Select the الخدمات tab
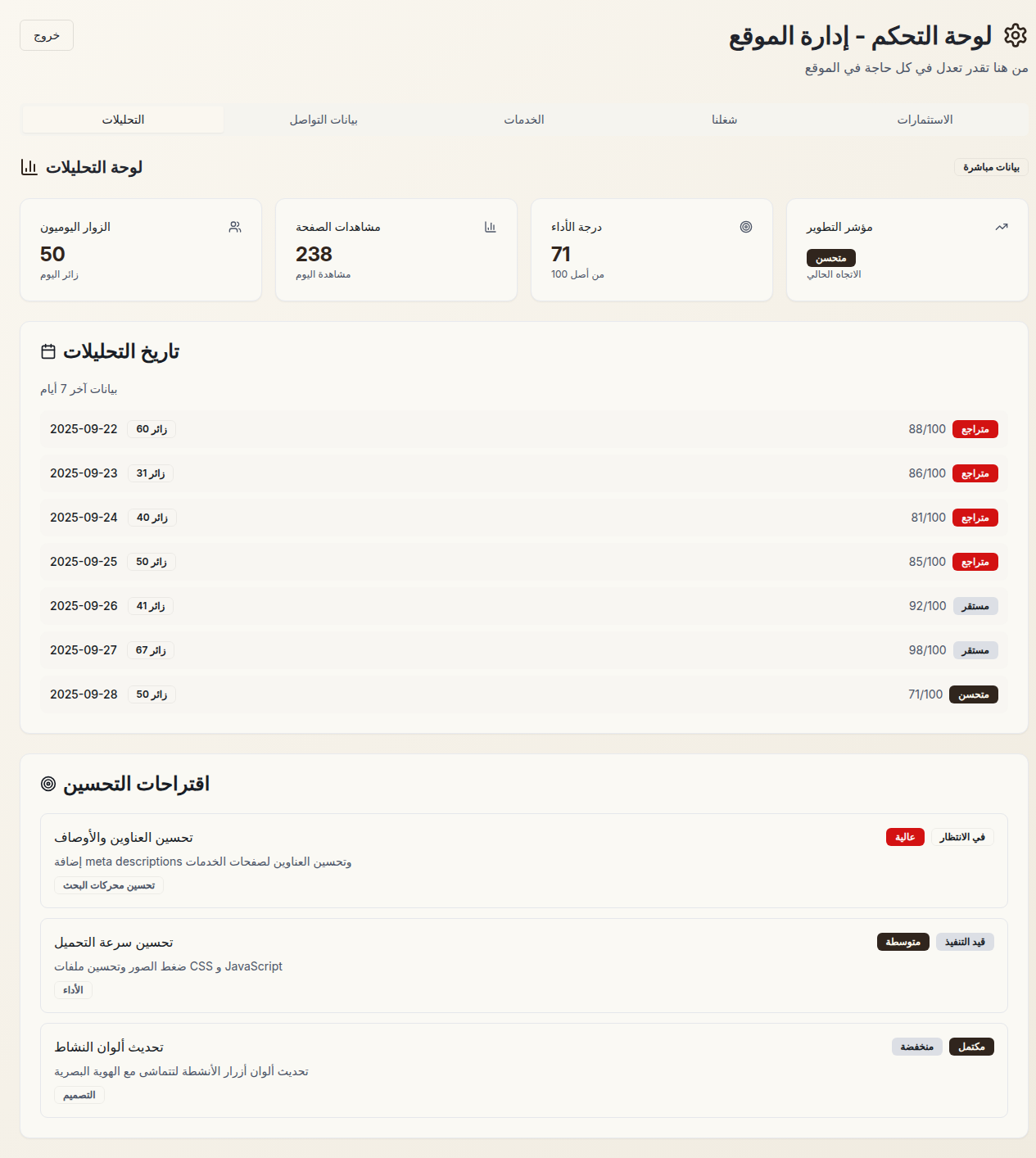Viewport: 1036px width, 1158px height. point(524,120)
